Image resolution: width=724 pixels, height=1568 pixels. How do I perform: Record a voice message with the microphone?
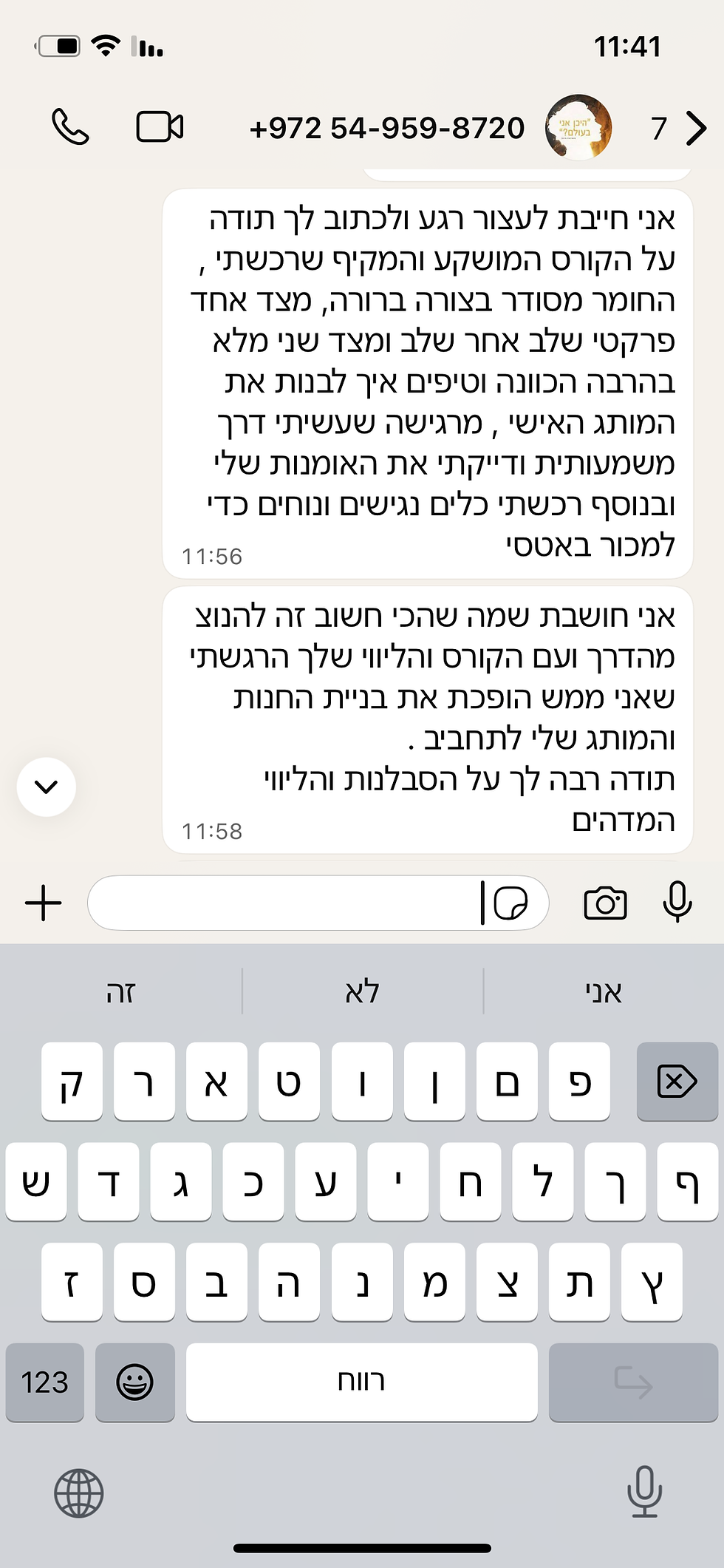pos(677,903)
